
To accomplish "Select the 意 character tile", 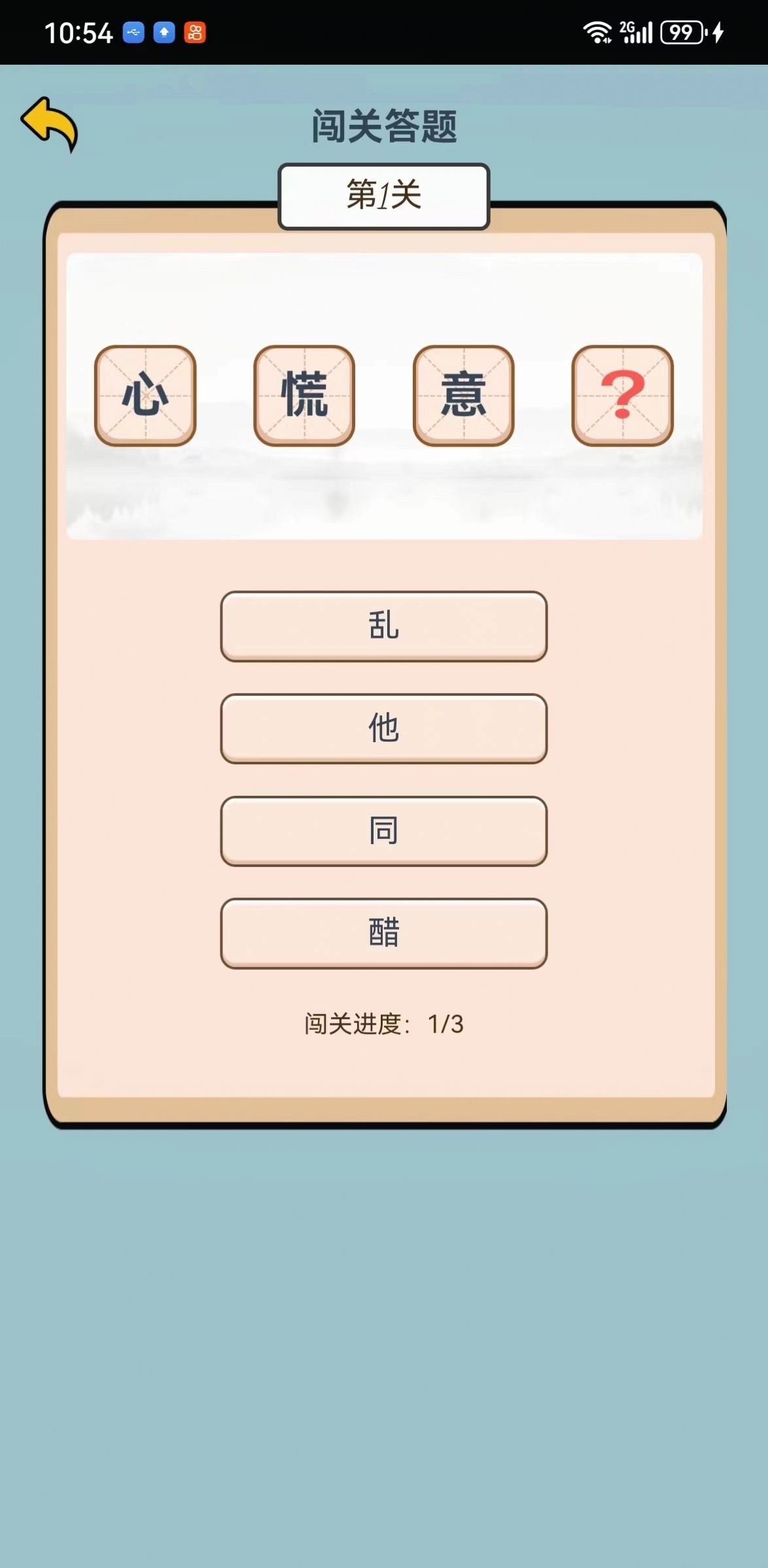I will pyautogui.click(x=463, y=396).
